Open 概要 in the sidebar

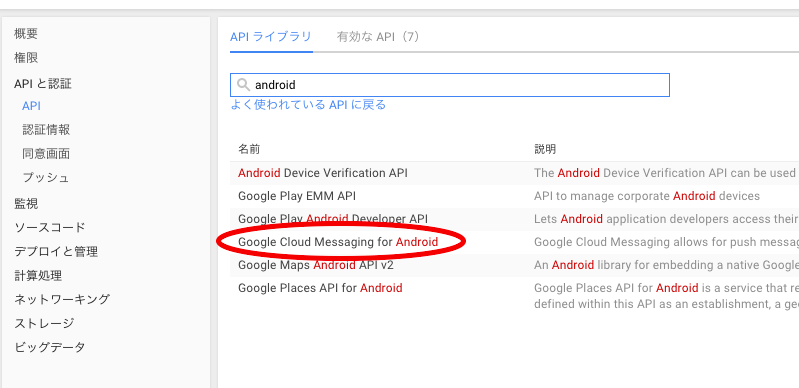click(x=26, y=34)
